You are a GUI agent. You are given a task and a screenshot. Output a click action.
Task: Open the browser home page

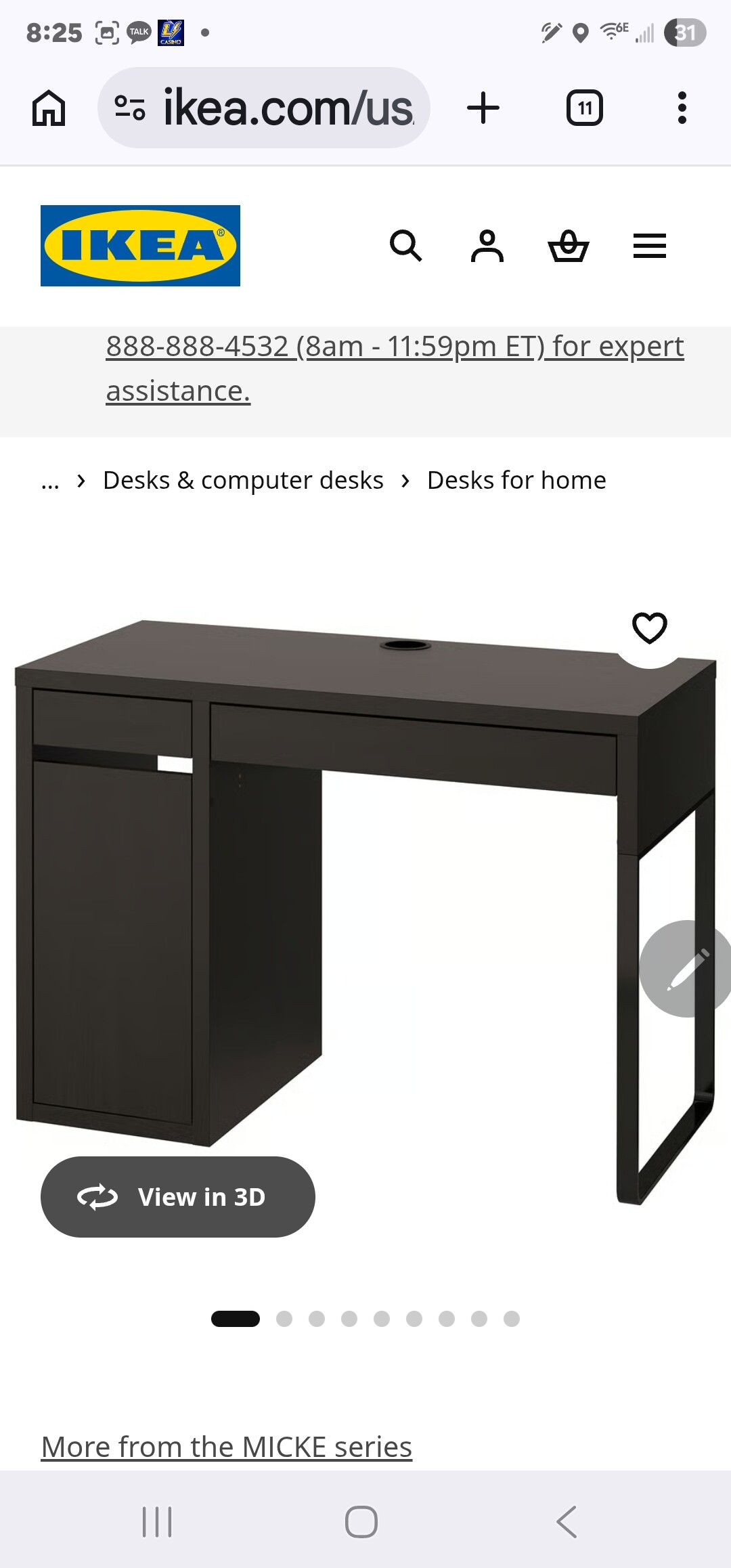tap(49, 108)
